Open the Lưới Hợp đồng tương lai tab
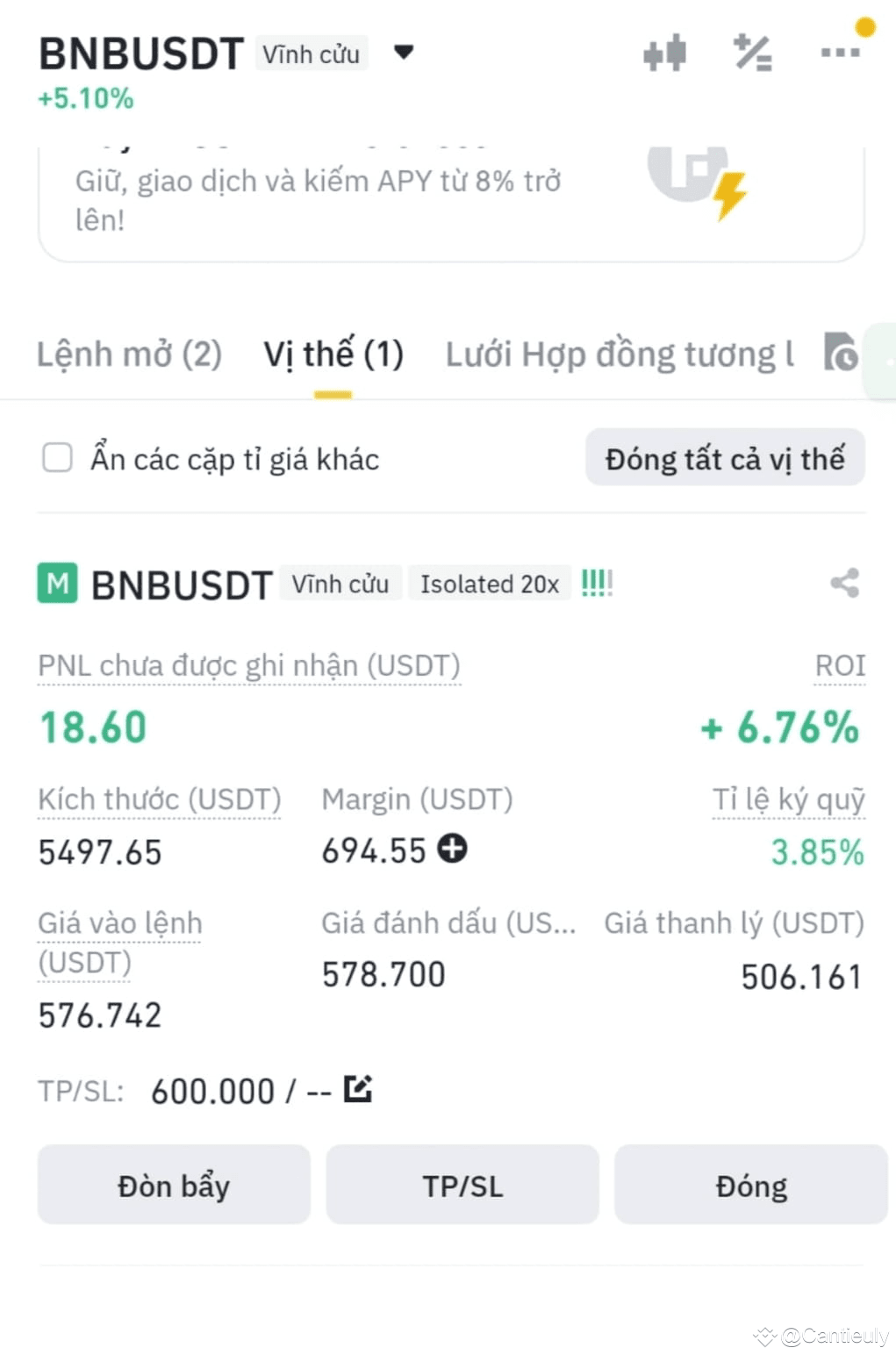This screenshot has height=1355, width=896. coord(620,355)
